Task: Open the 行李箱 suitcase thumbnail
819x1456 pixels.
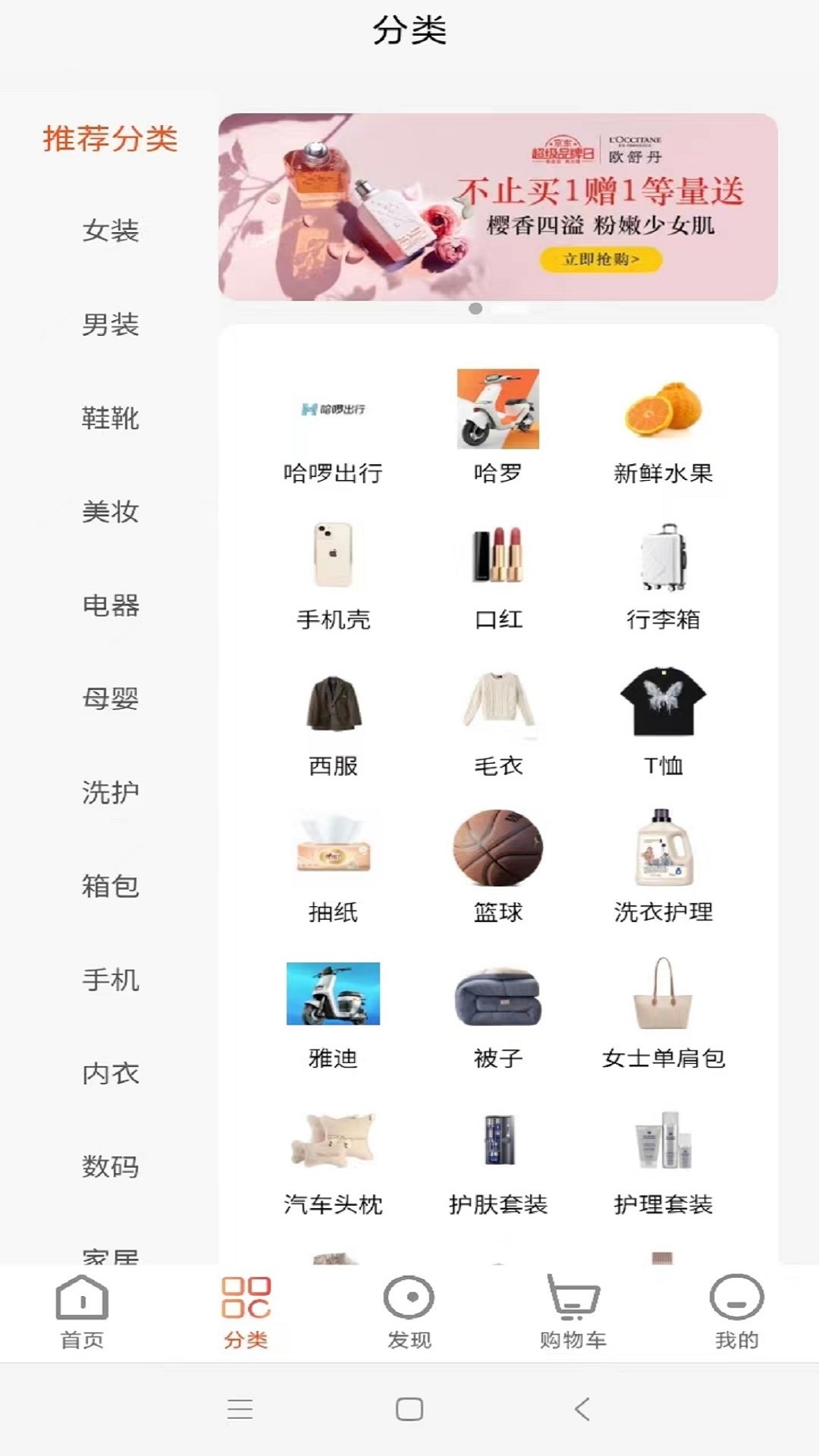Action: [665, 556]
